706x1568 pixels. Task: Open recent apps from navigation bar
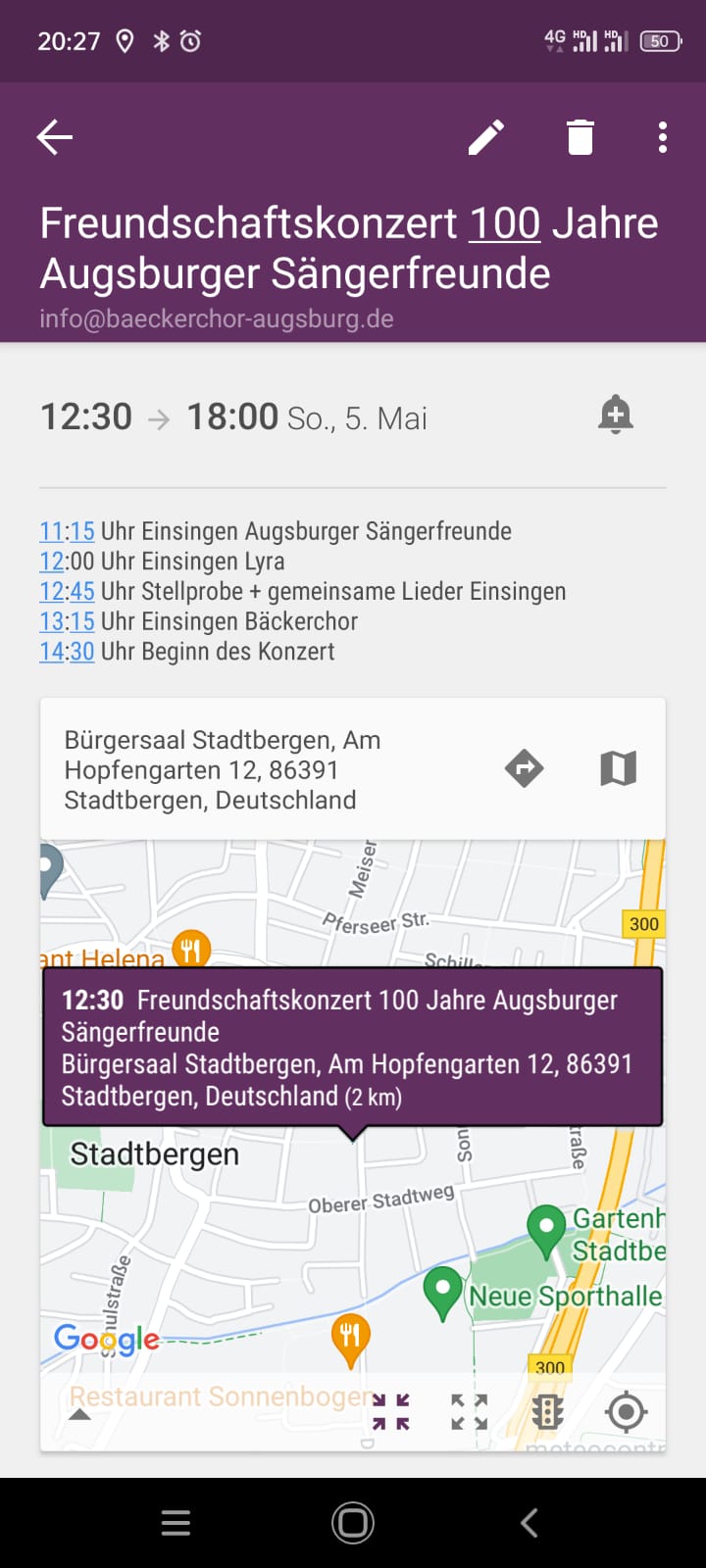pos(176,1522)
